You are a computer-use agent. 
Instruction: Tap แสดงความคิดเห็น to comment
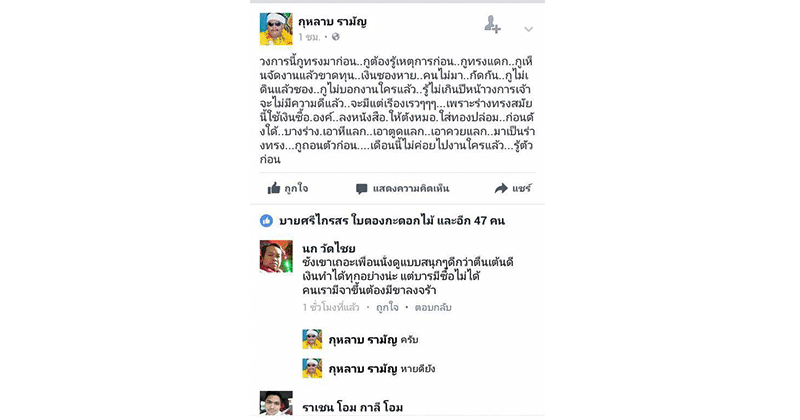tap(402, 187)
